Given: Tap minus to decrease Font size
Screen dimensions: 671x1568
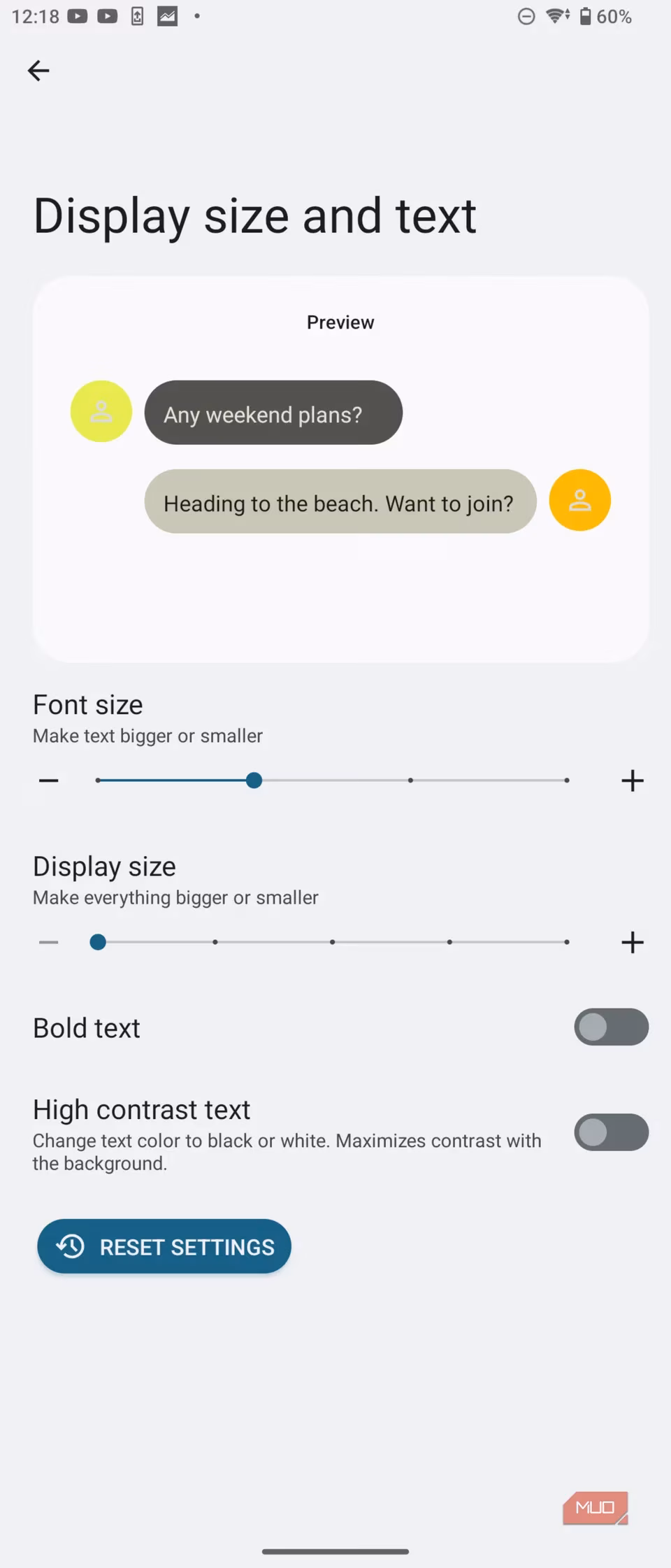Looking at the screenshot, I should click(x=48, y=780).
